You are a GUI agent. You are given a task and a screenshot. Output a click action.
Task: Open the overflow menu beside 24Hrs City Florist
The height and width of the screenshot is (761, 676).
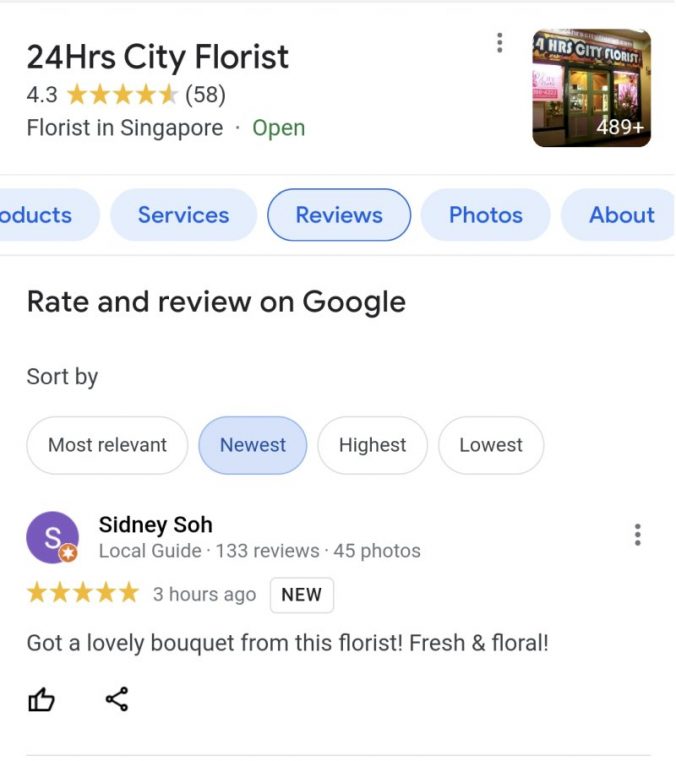click(x=499, y=43)
